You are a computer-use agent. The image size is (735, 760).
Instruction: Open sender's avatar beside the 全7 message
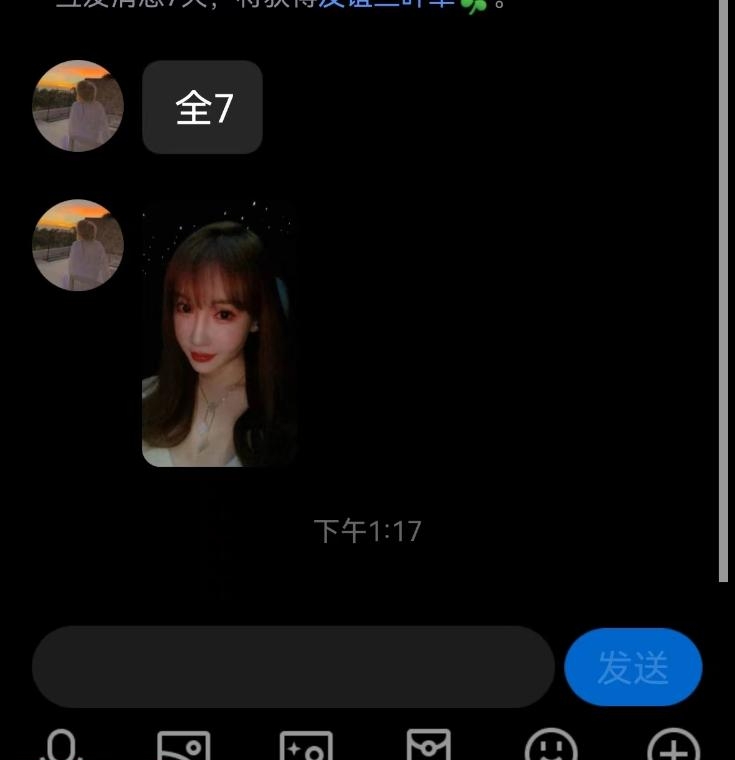click(78, 106)
